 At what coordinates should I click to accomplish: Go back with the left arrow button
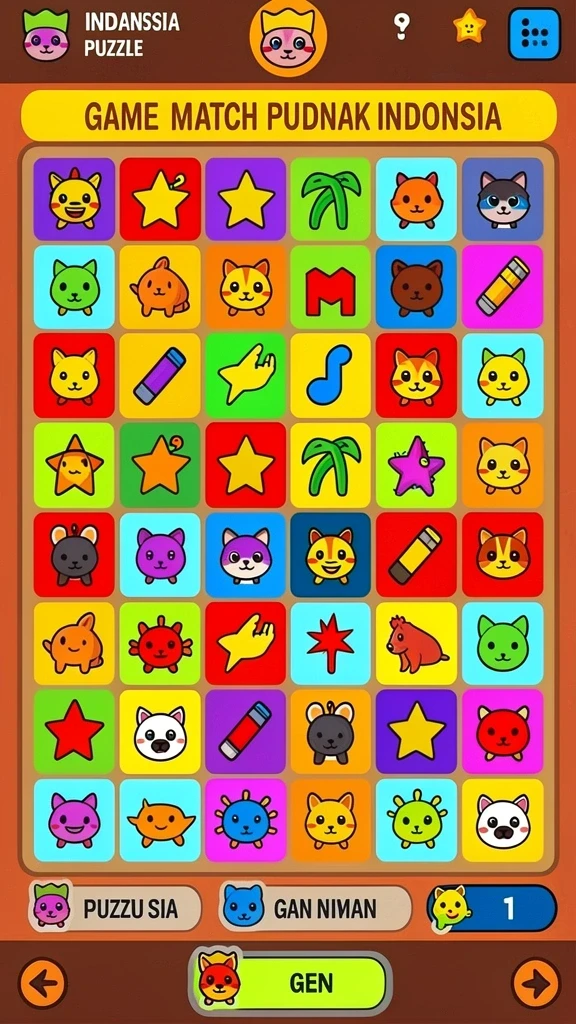pyautogui.click(x=42, y=983)
